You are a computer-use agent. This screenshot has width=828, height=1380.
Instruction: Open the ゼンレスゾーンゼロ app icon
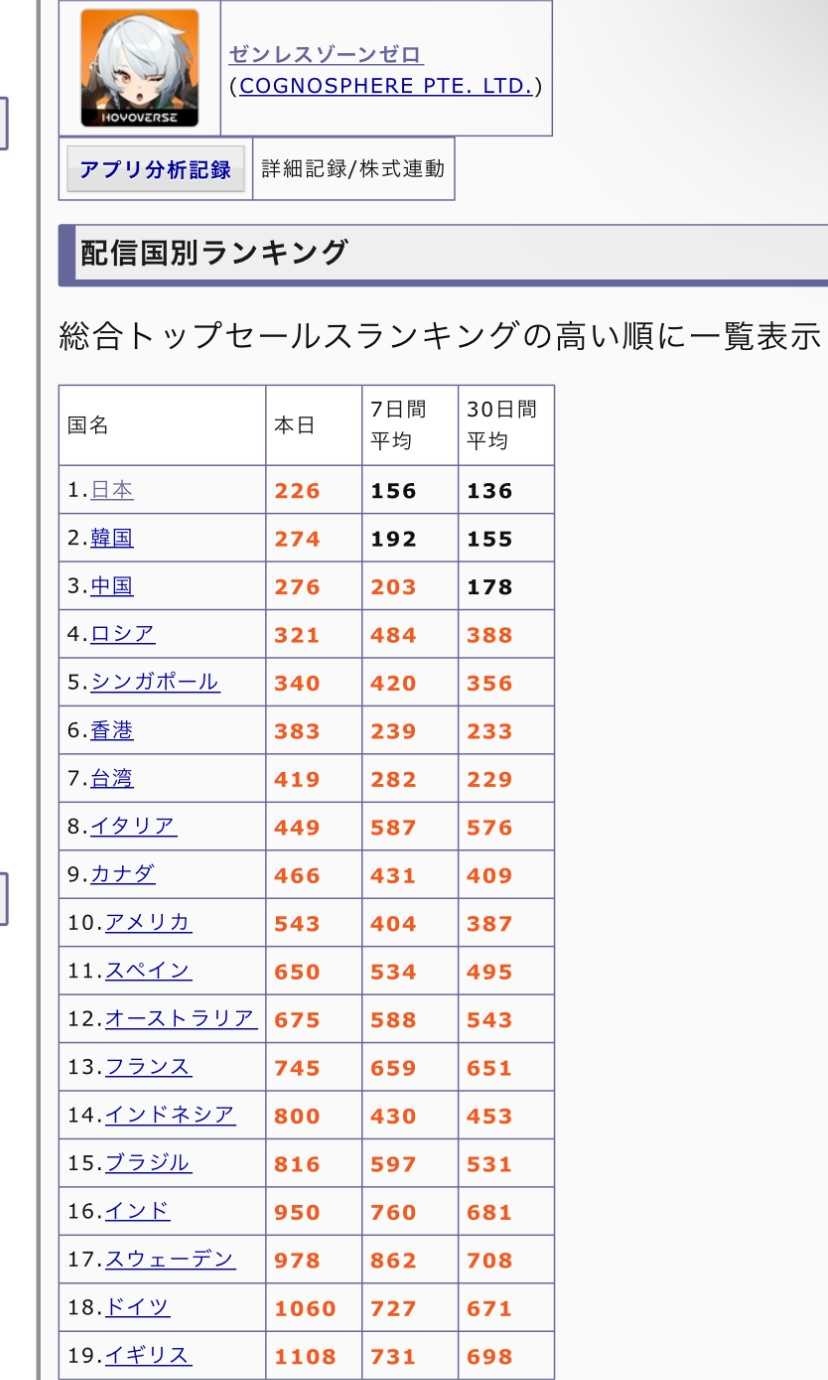(139, 68)
